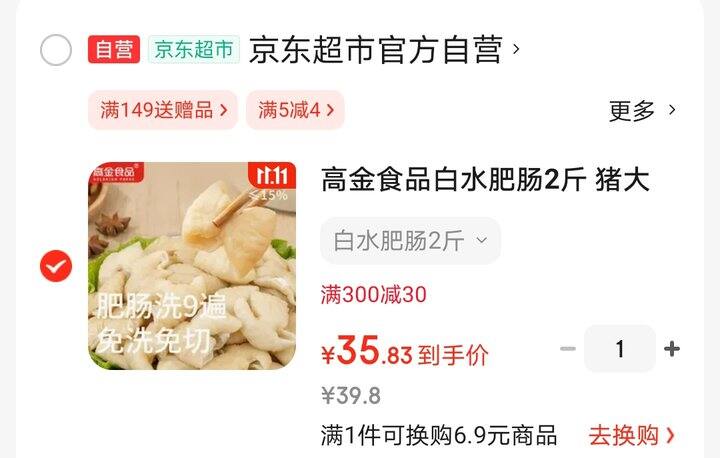
Task: Edit the item quantity field
Action: point(620,349)
